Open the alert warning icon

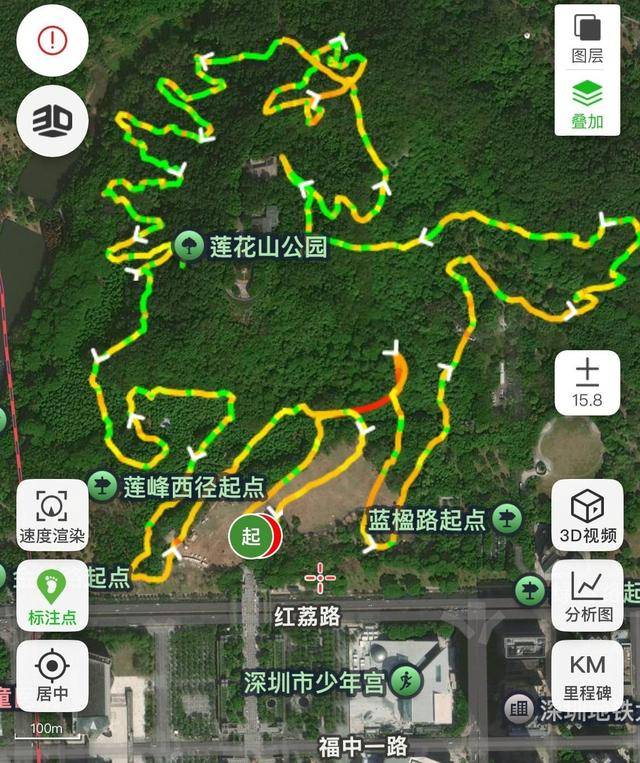52,41
